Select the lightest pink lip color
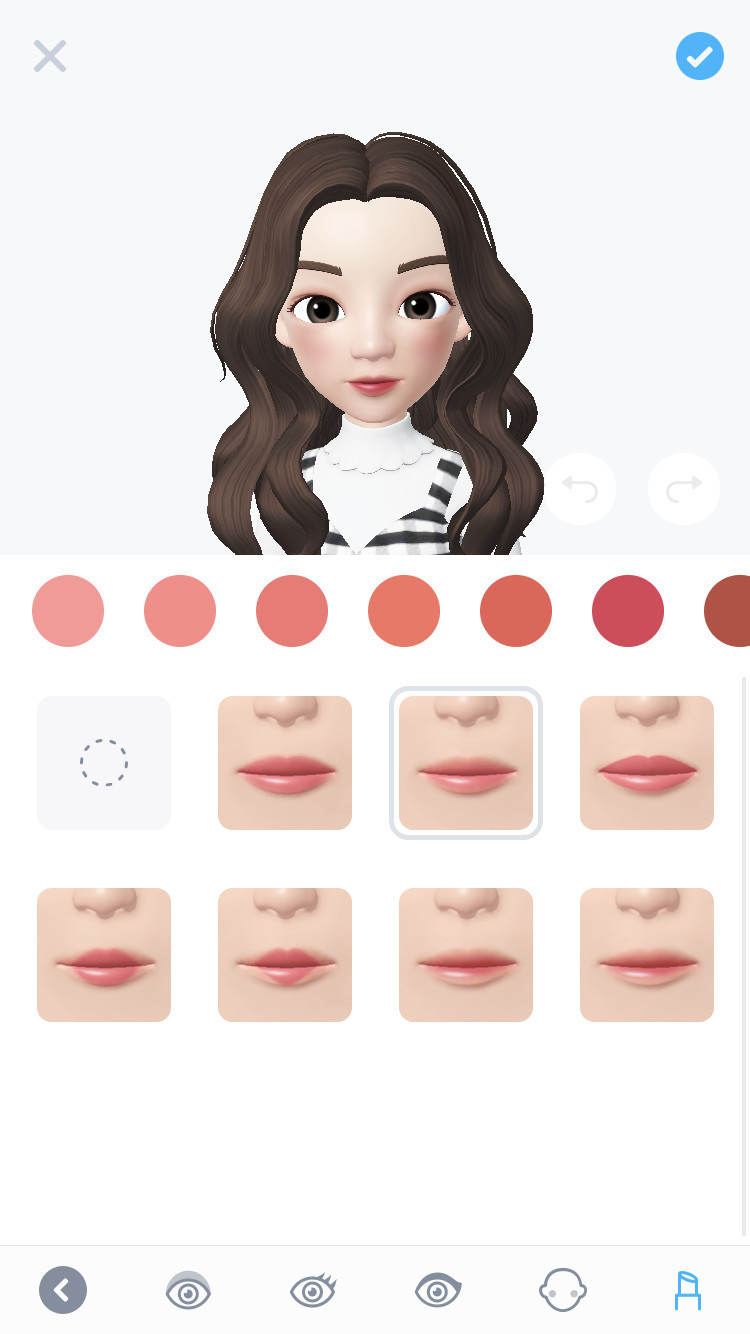The width and height of the screenshot is (750, 1334). pyautogui.click(x=68, y=611)
